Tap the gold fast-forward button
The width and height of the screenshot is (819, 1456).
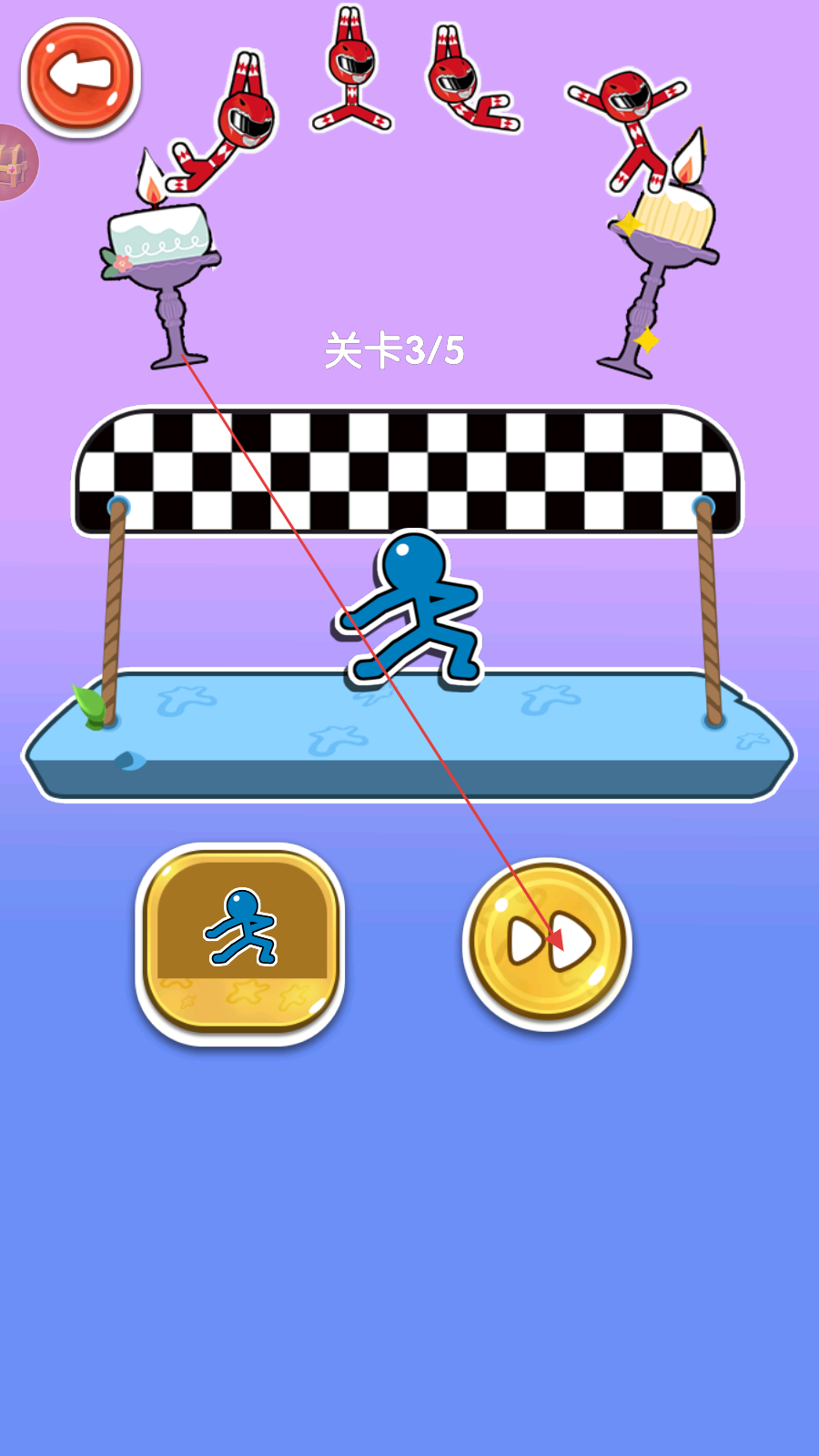[x=548, y=941]
